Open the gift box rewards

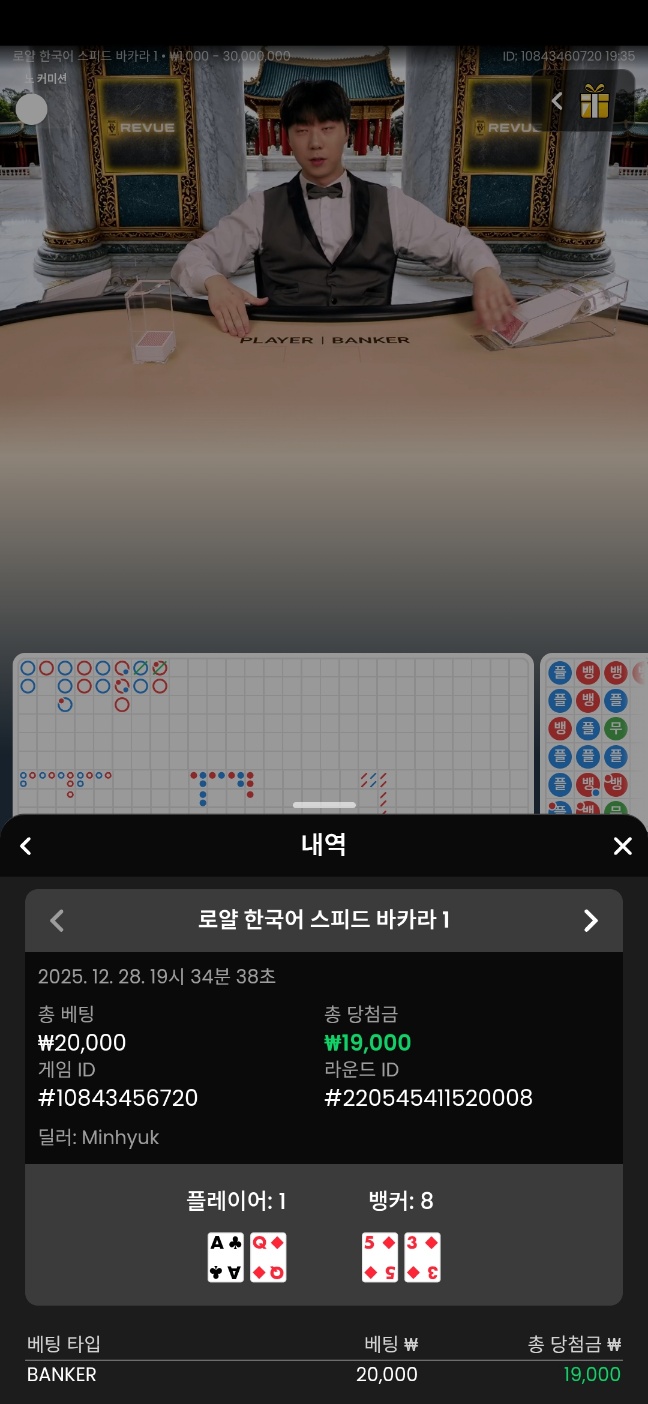pyautogui.click(x=595, y=101)
